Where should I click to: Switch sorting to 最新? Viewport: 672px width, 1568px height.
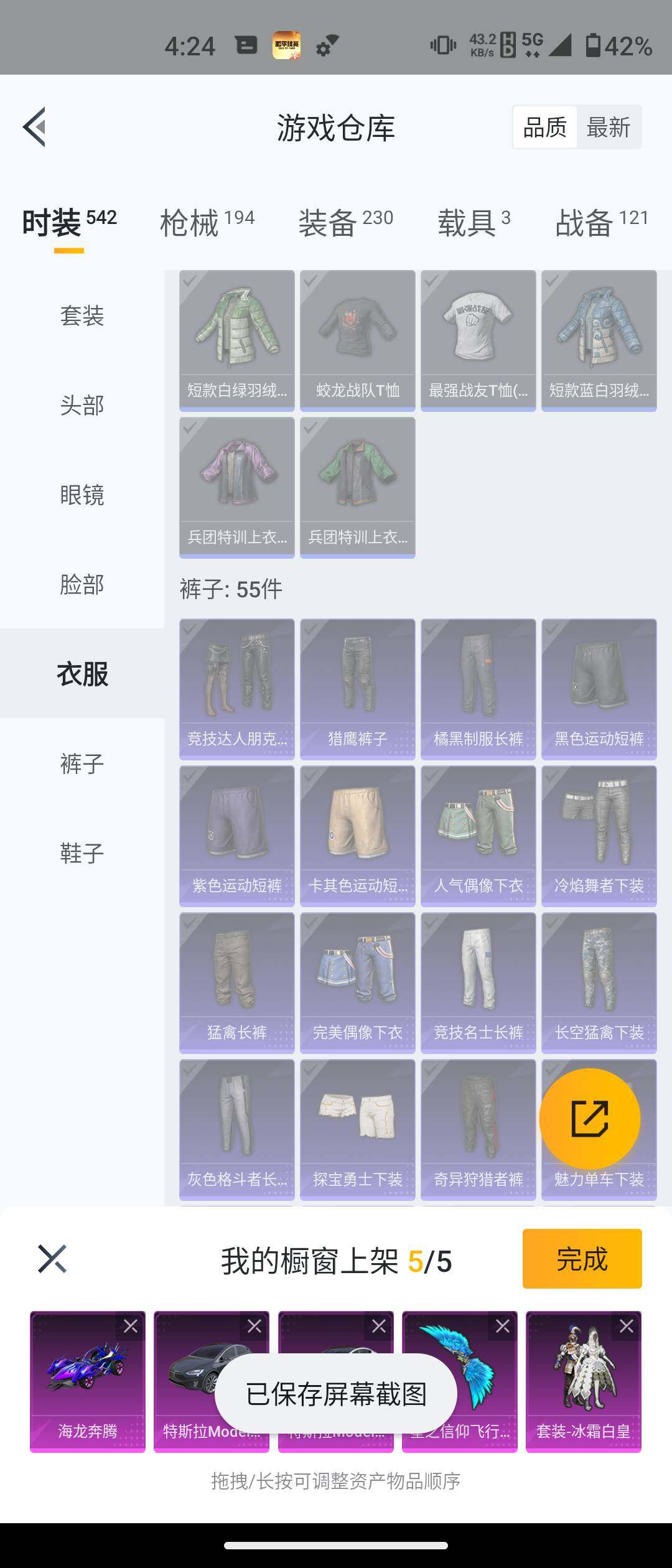(609, 126)
